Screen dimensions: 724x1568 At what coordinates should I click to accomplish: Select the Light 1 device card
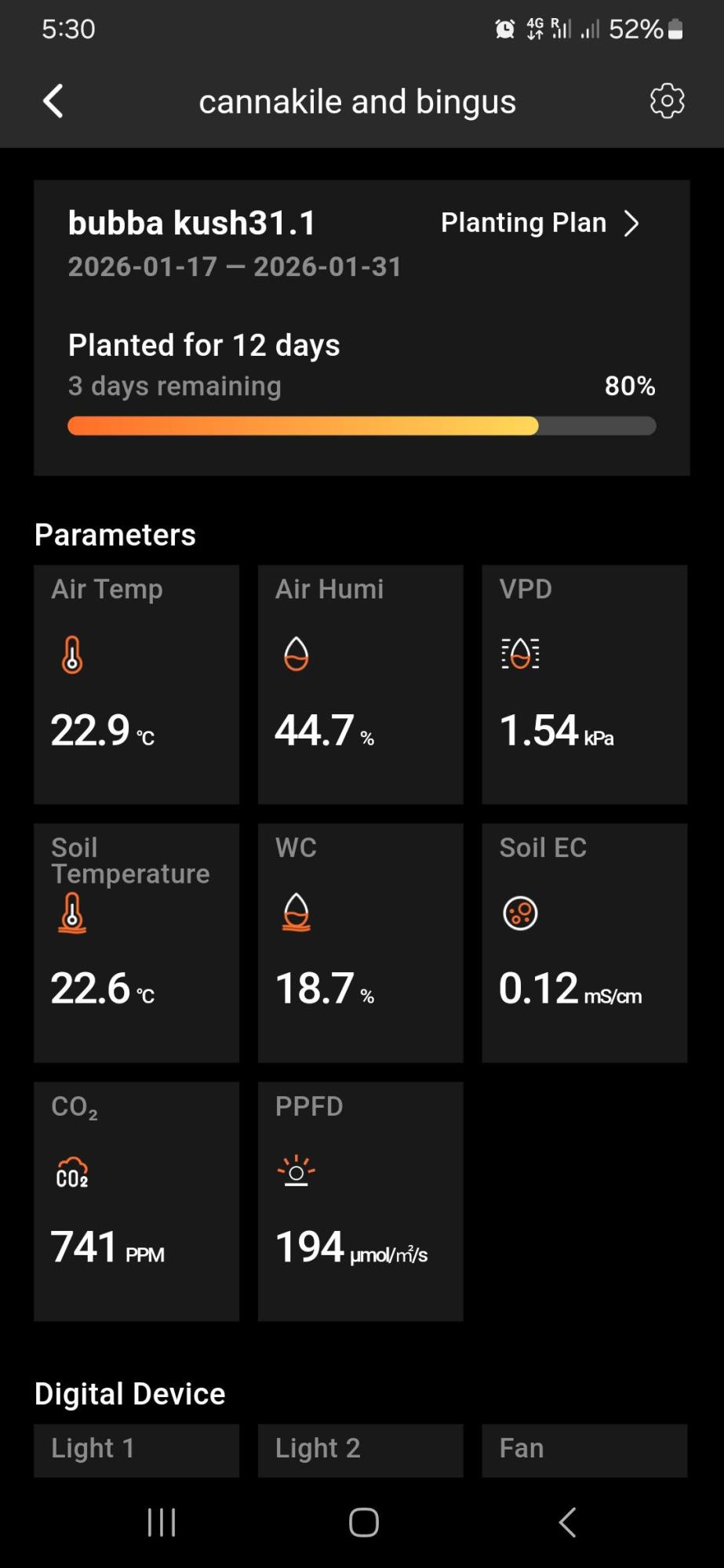[136, 1450]
